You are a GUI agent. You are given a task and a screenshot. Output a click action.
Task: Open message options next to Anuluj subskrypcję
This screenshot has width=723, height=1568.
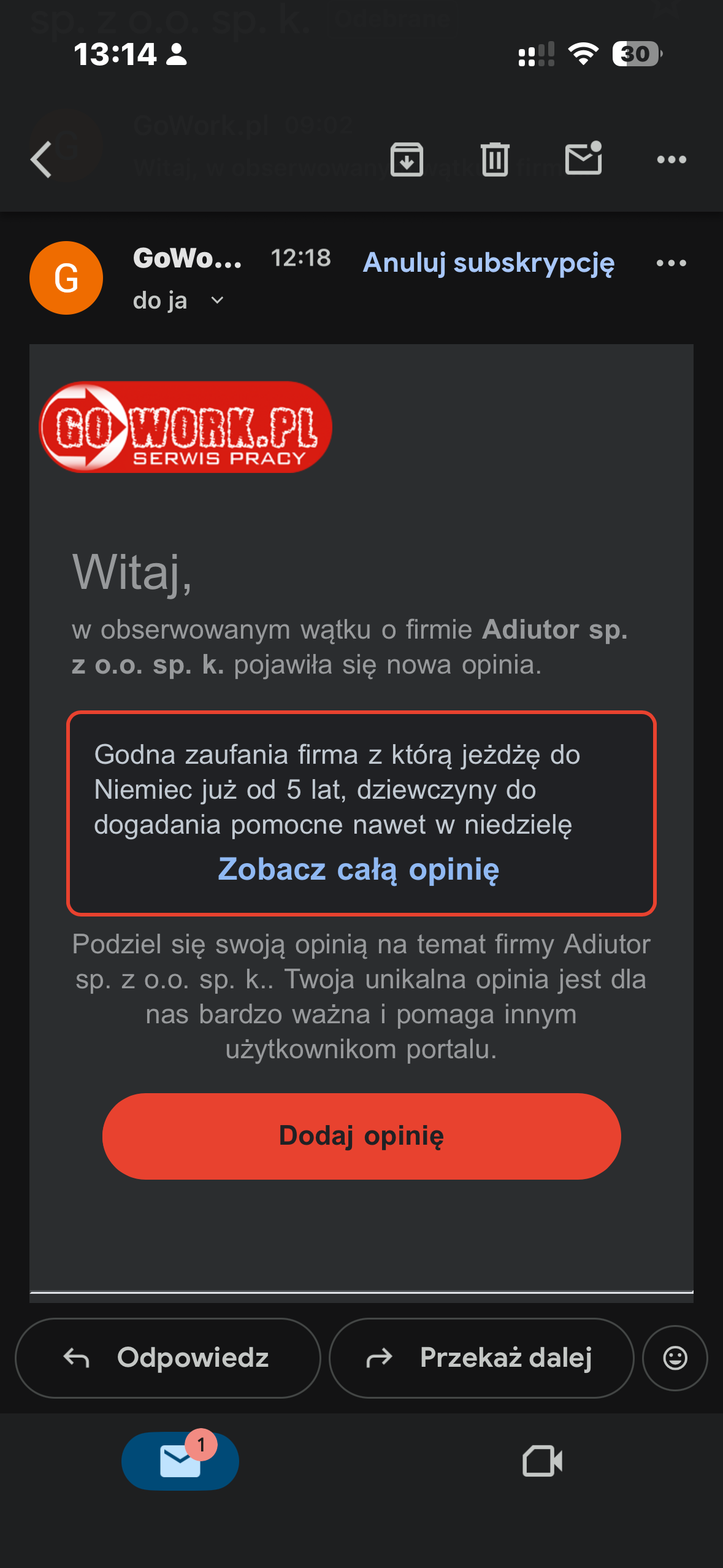[x=671, y=263]
